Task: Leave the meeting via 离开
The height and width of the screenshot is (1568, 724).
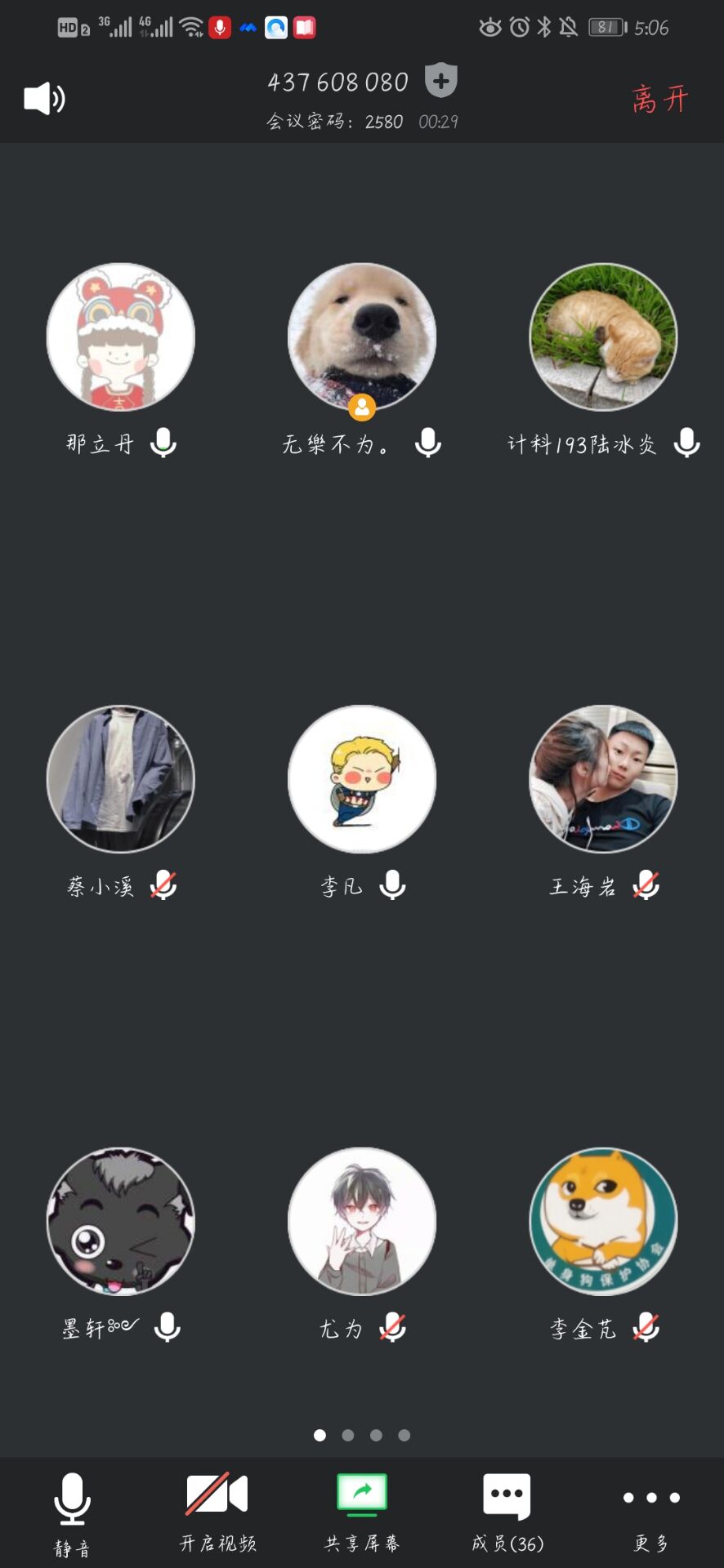Action: click(659, 100)
